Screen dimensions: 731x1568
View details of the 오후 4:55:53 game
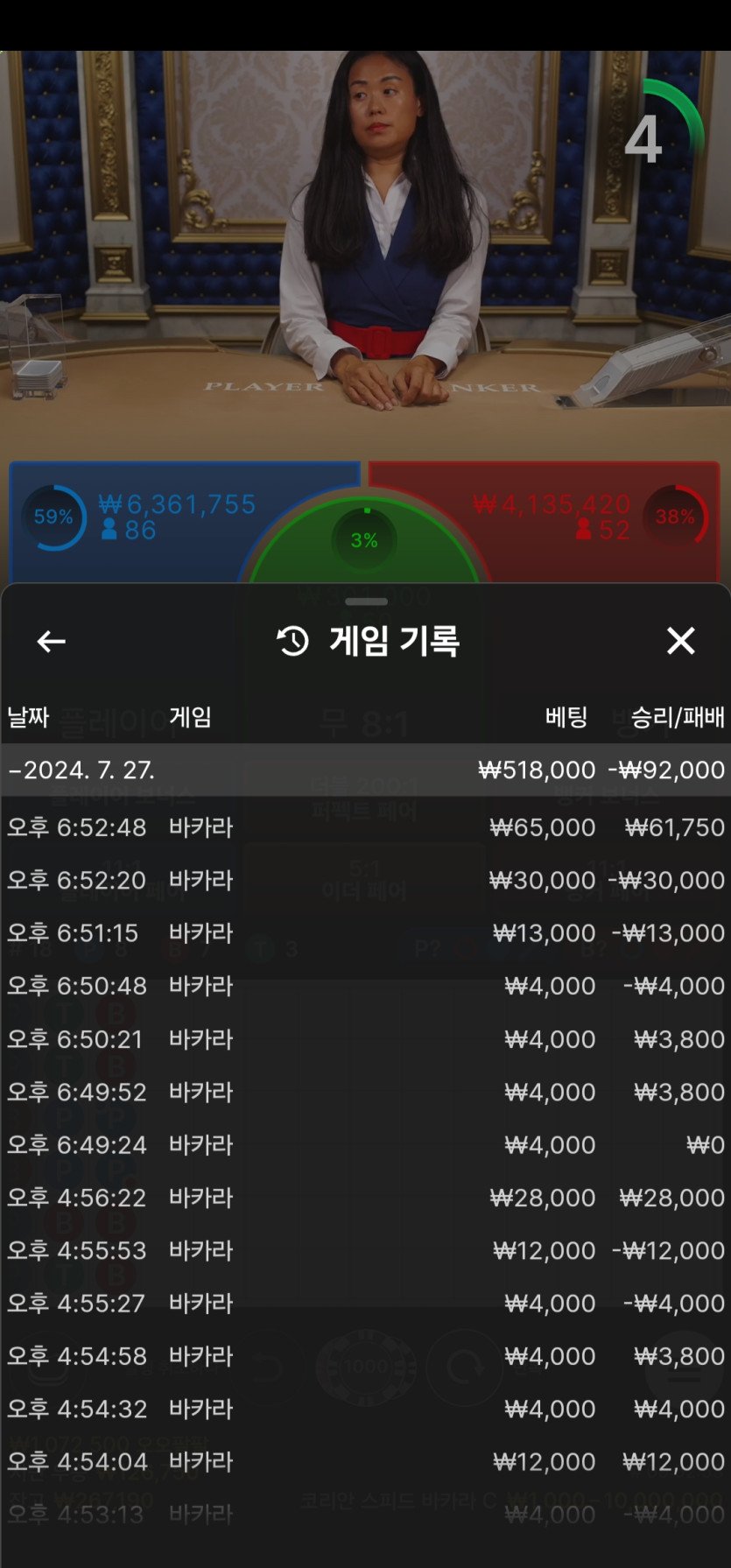click(365, 1250)
